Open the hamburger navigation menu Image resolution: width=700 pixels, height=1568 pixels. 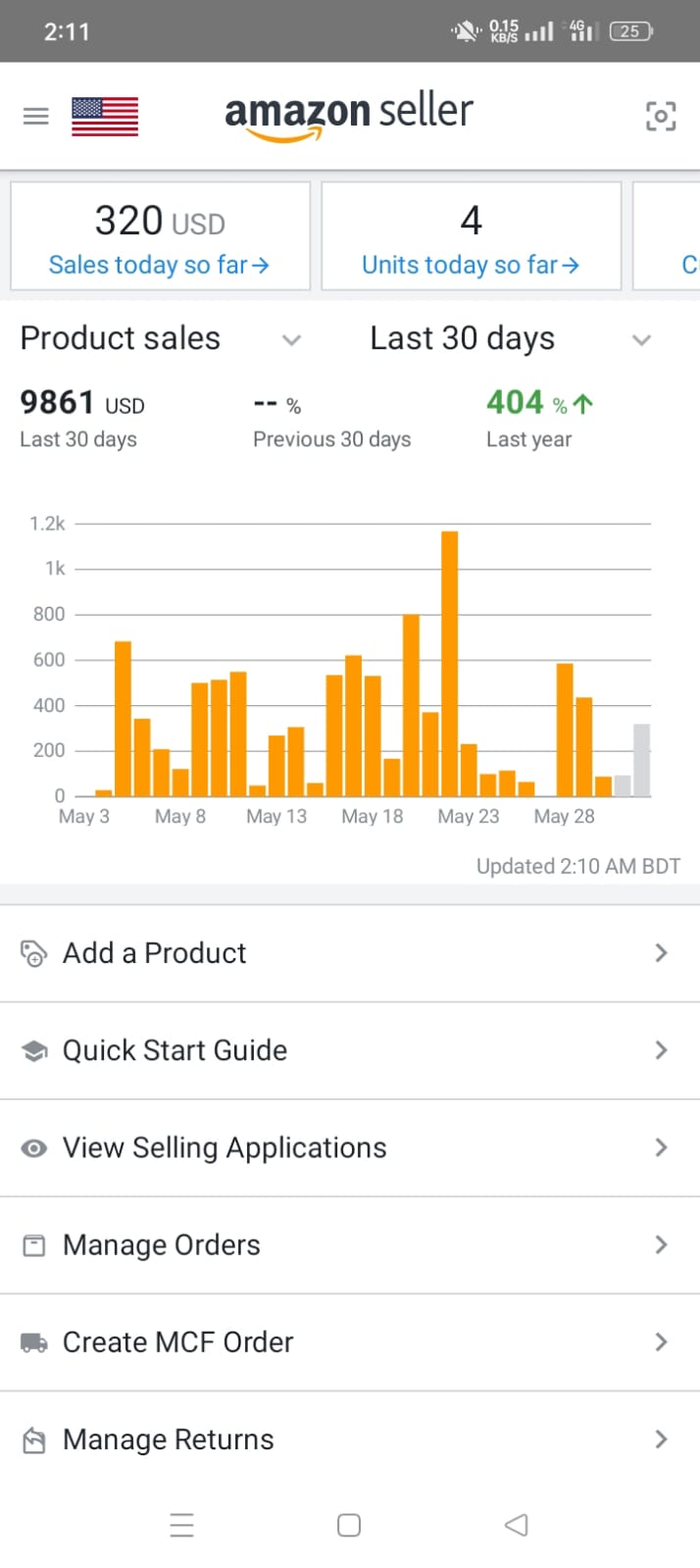(35, 117)
